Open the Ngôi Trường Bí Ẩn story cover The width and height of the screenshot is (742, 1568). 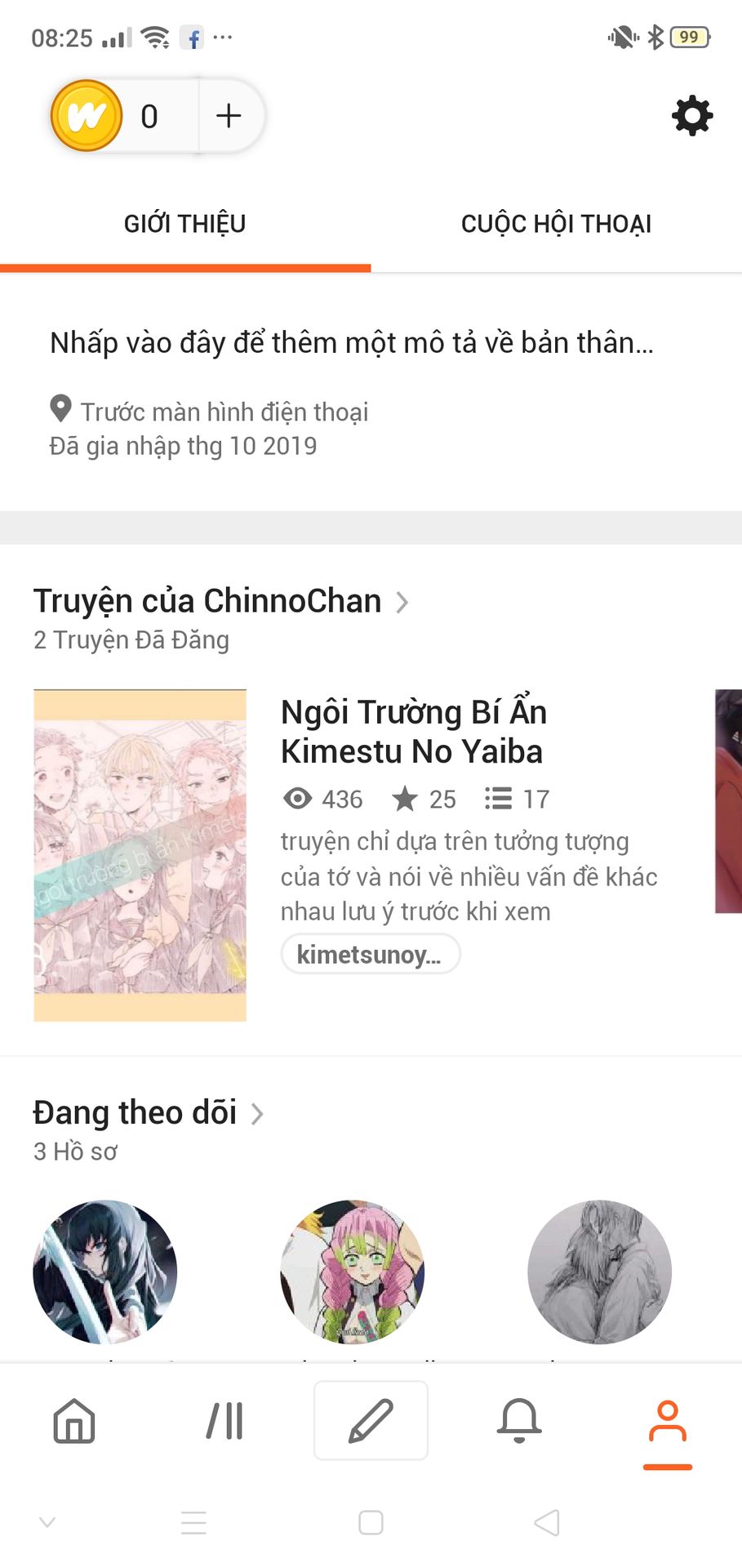[x=140, y=855]
